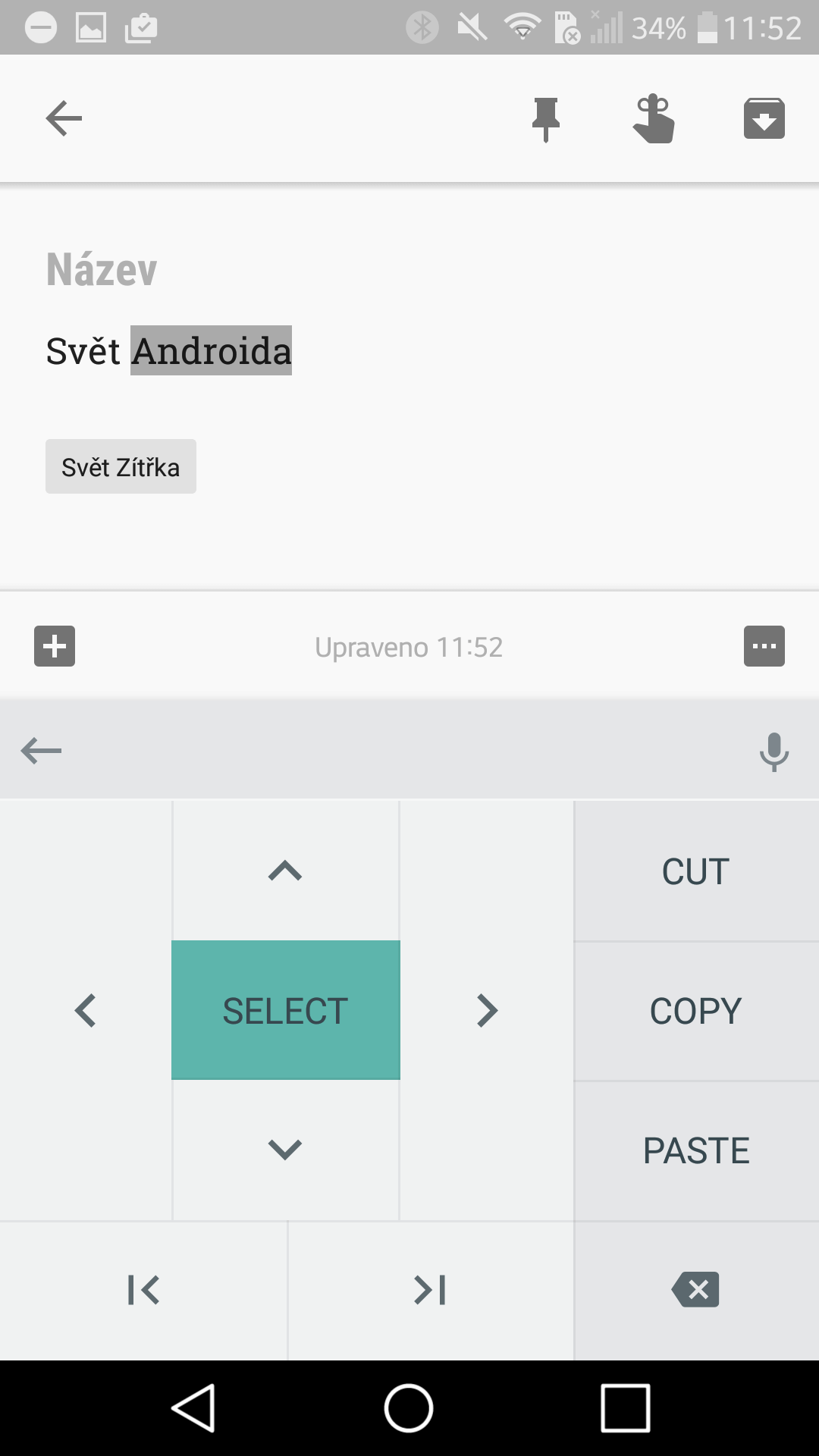This screenshot has width=819, height=1456.
Task: Go back from the note editor
Action: click(64, 118)
